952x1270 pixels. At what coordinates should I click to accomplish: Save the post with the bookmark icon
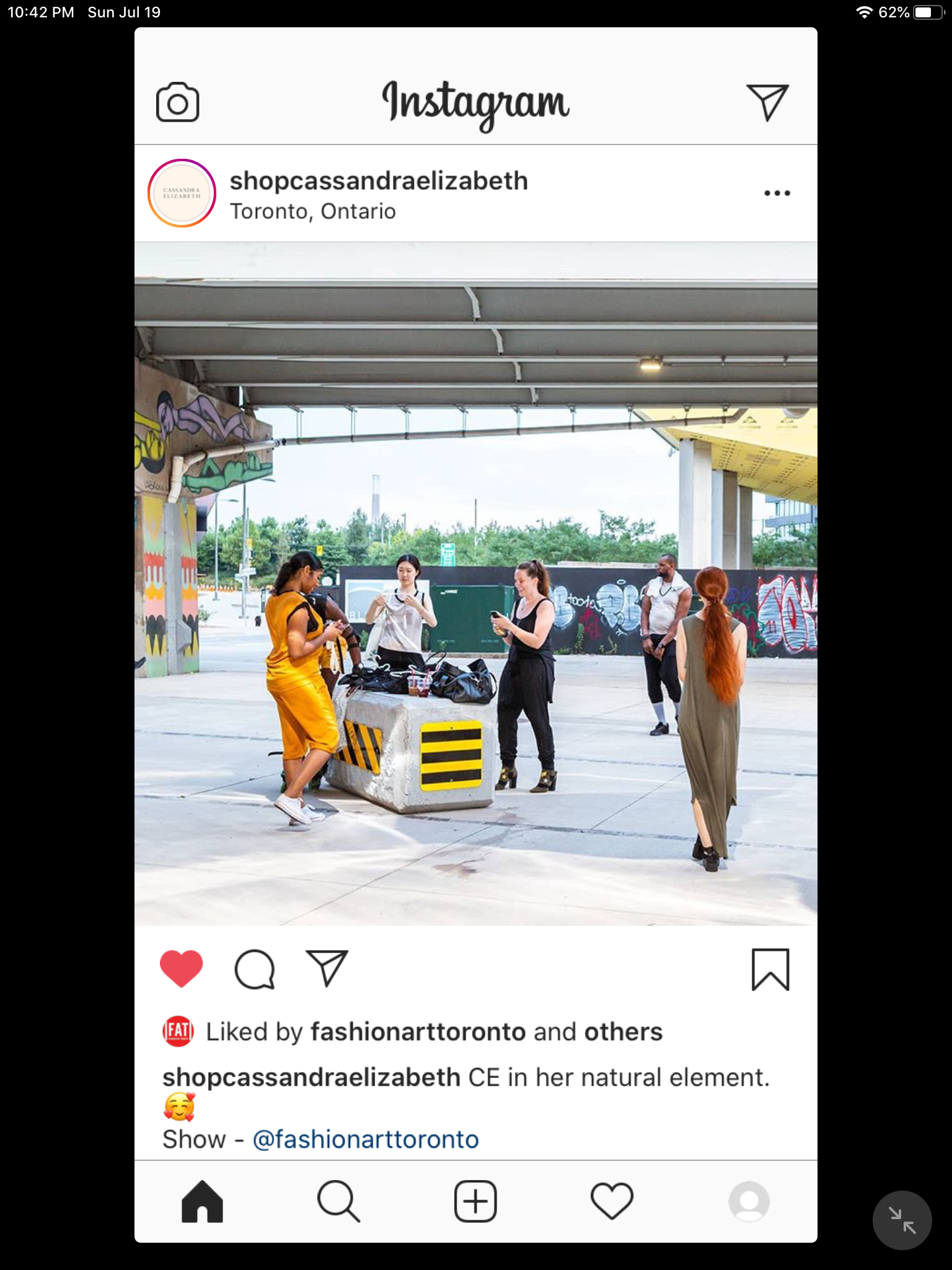pyautogui.click(x=770, y=969)
